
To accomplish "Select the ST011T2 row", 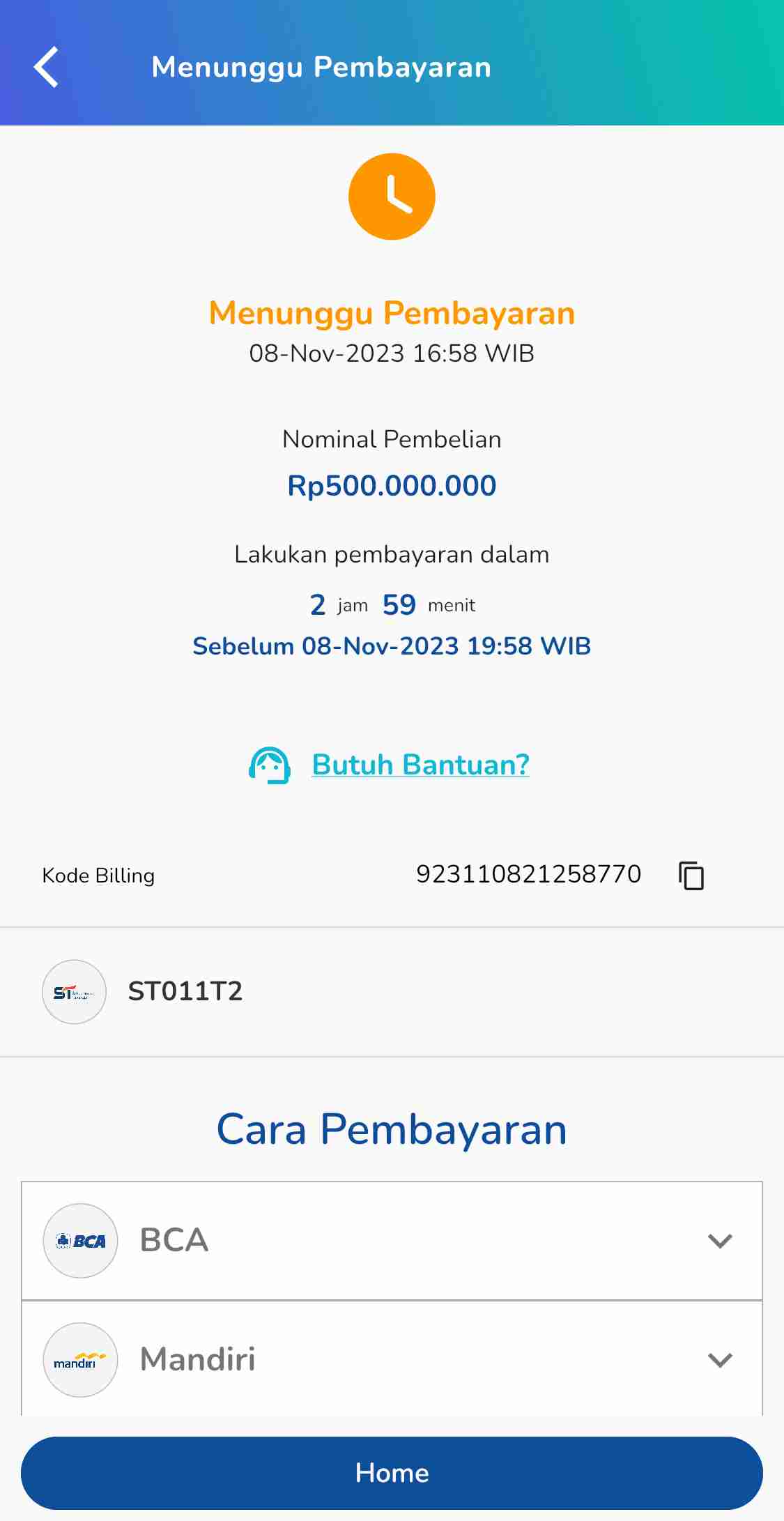I will coord(186,992).
